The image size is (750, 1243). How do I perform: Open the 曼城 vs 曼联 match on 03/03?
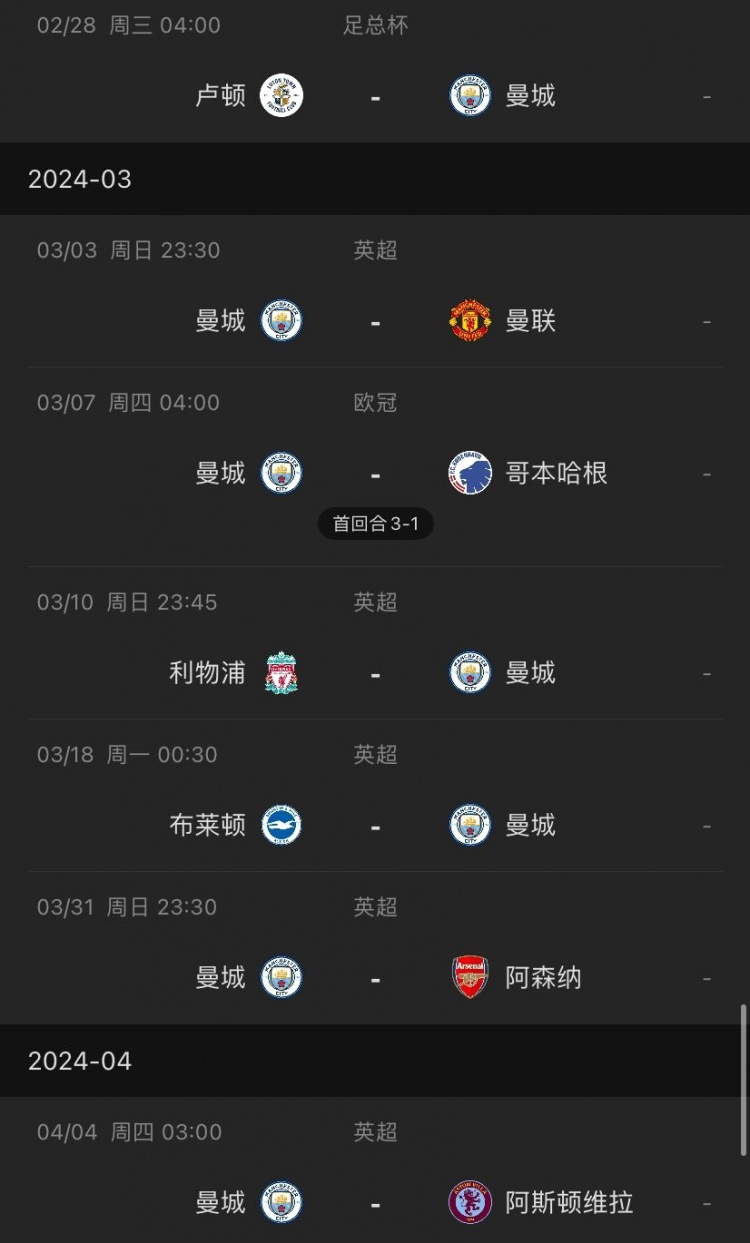375,321
